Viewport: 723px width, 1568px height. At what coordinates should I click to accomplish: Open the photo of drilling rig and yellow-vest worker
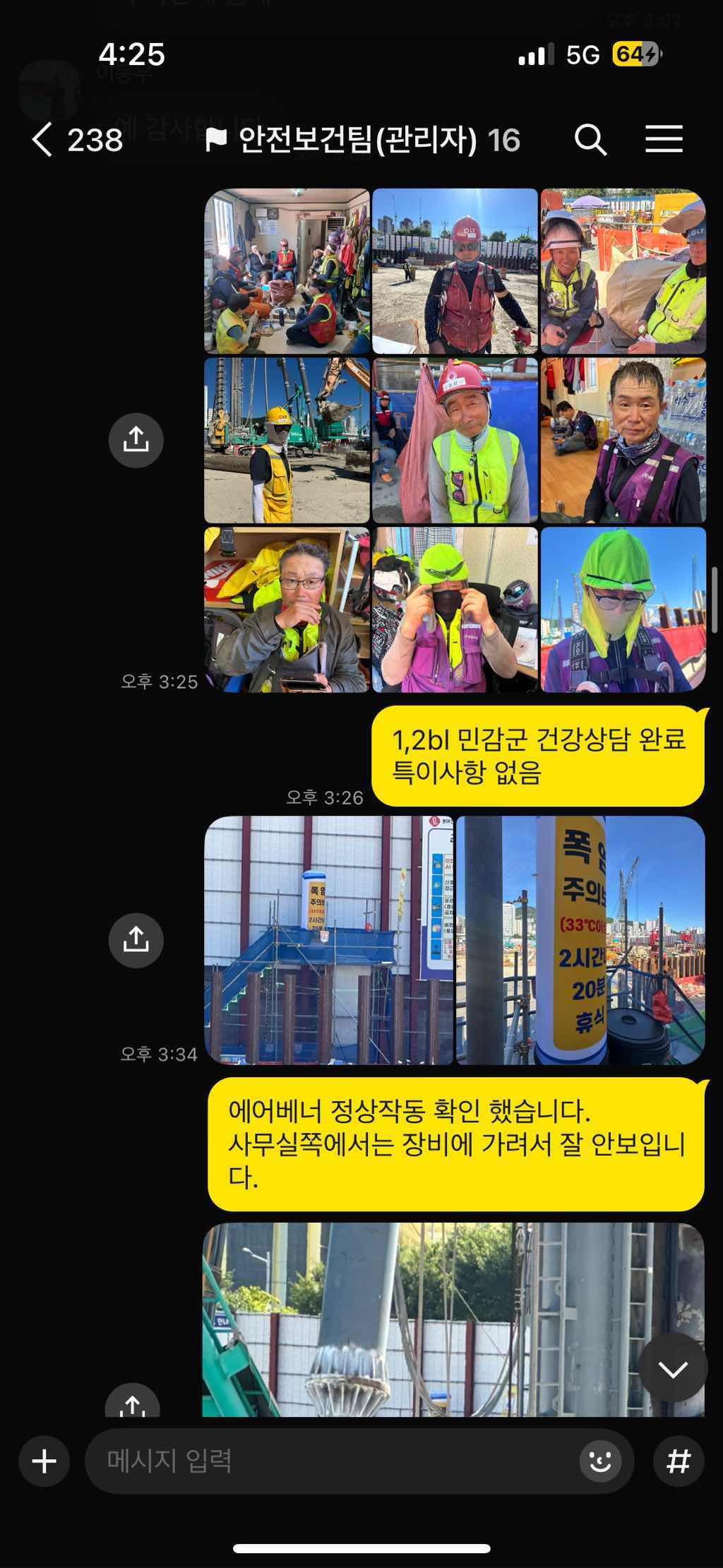[287, 440]
